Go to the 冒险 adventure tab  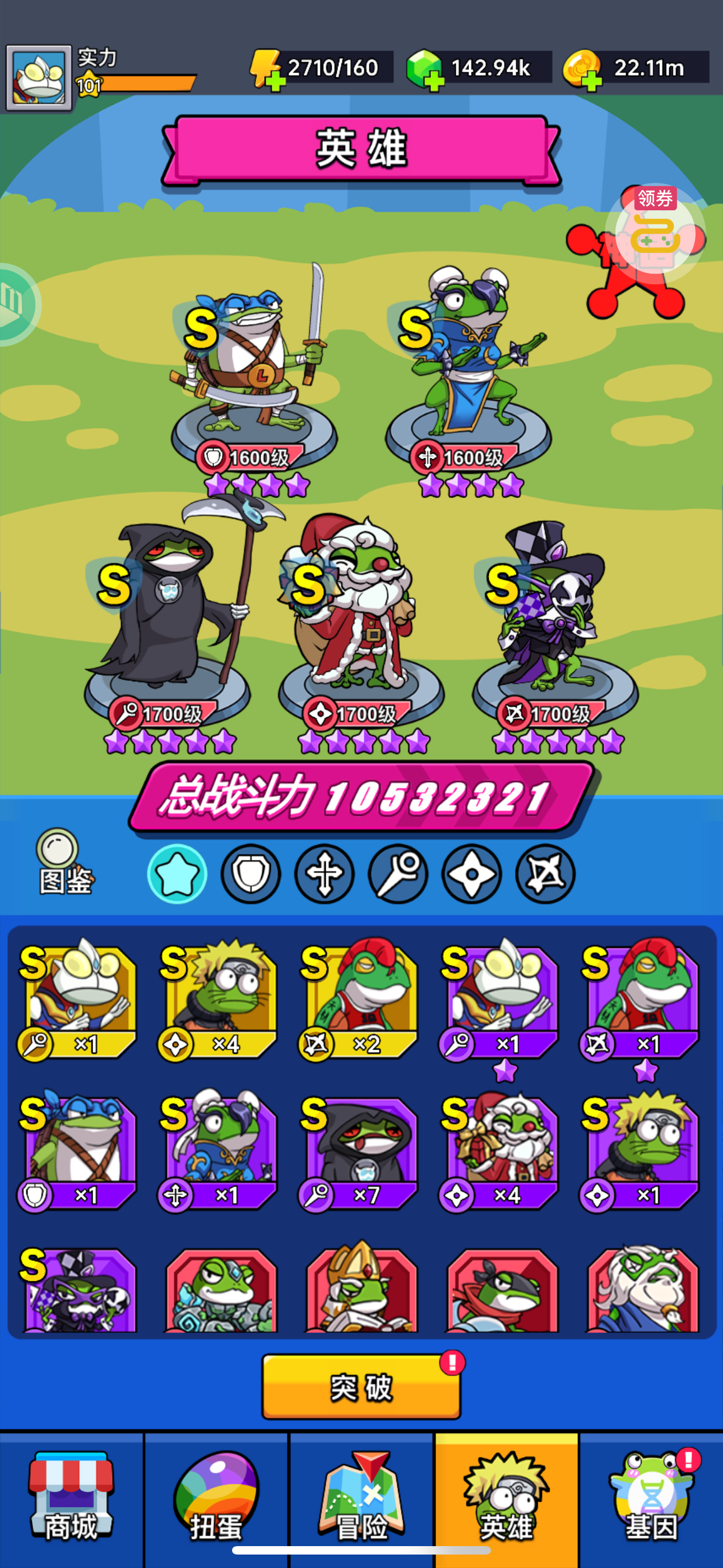click(x=362, y=1498)
